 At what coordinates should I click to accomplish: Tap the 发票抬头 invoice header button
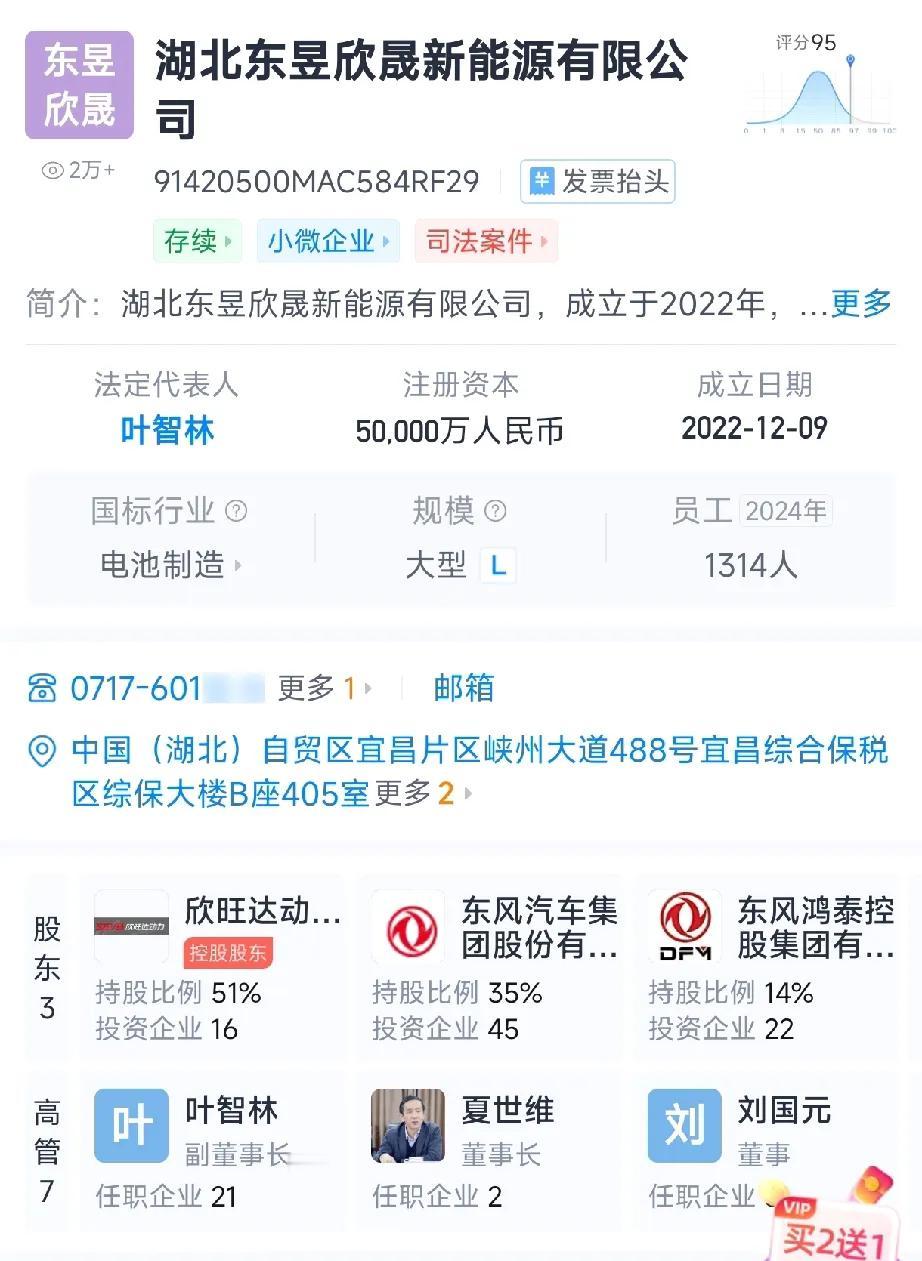tap(598, 182)
